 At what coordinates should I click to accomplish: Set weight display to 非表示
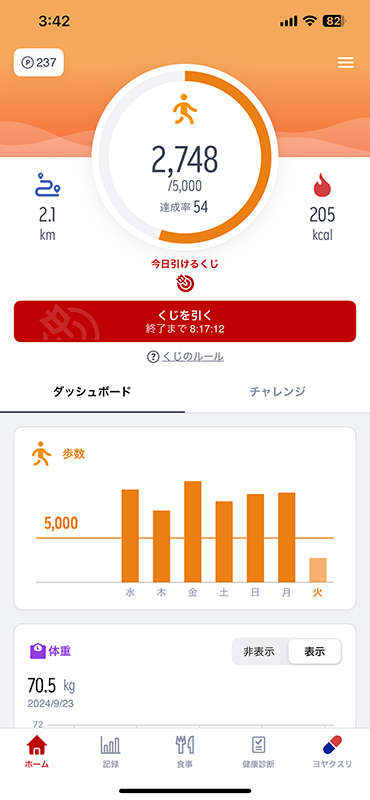tap(259, 652)
